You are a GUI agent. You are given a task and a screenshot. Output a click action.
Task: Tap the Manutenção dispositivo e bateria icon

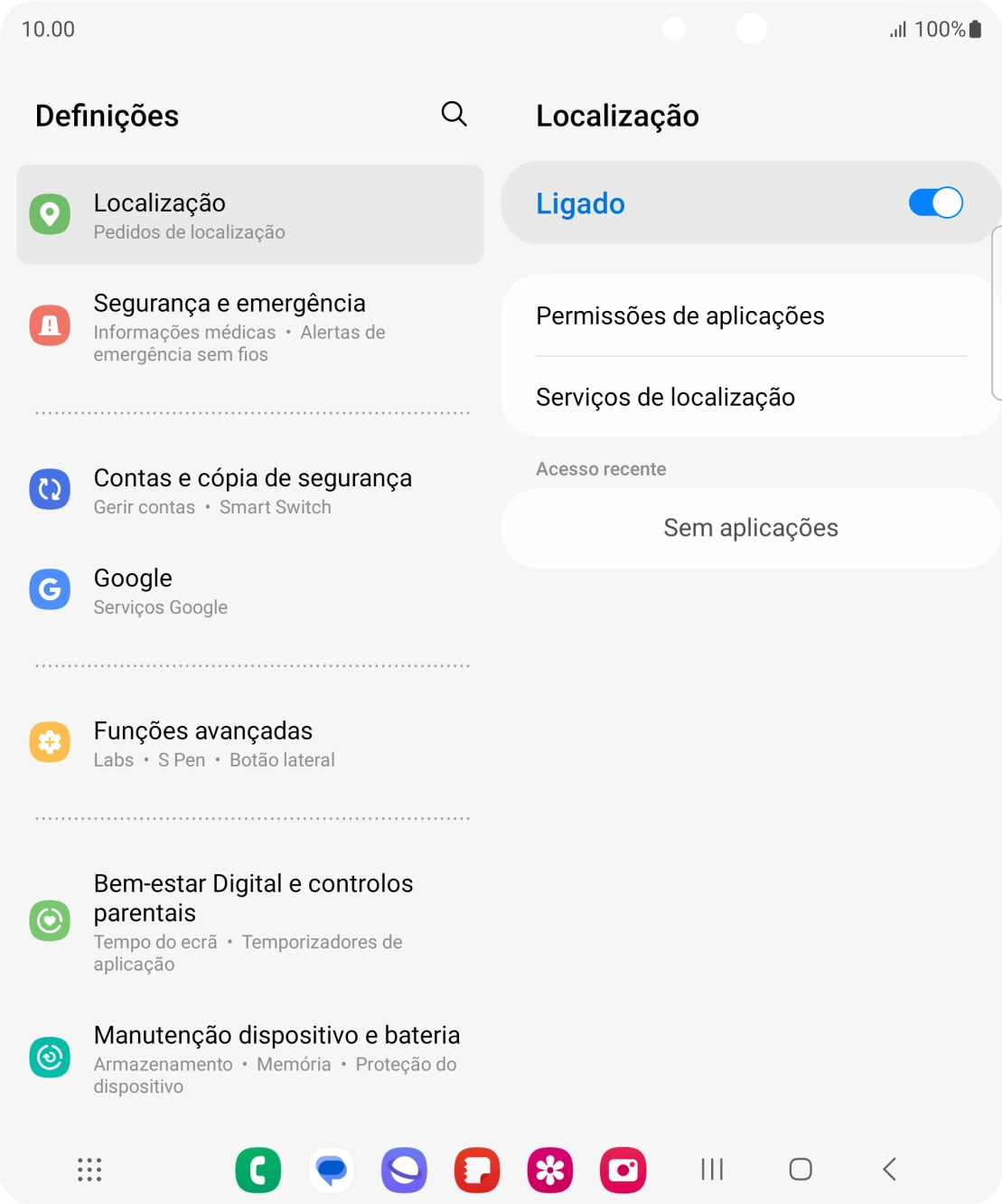pyautogui.click(x=50, y=1056)
